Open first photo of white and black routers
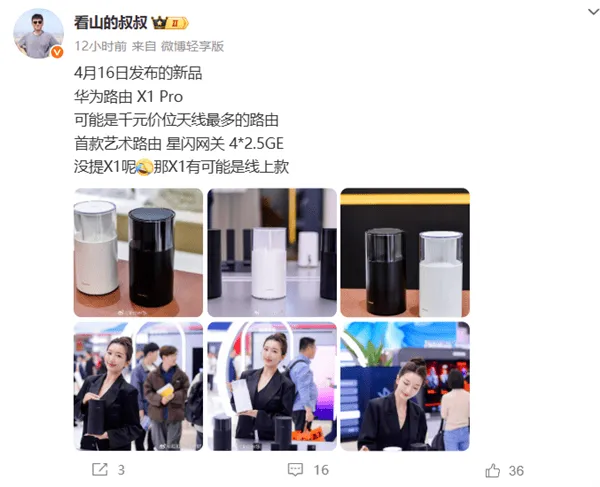This screenshot has width=600, height=487. (138, 251)
